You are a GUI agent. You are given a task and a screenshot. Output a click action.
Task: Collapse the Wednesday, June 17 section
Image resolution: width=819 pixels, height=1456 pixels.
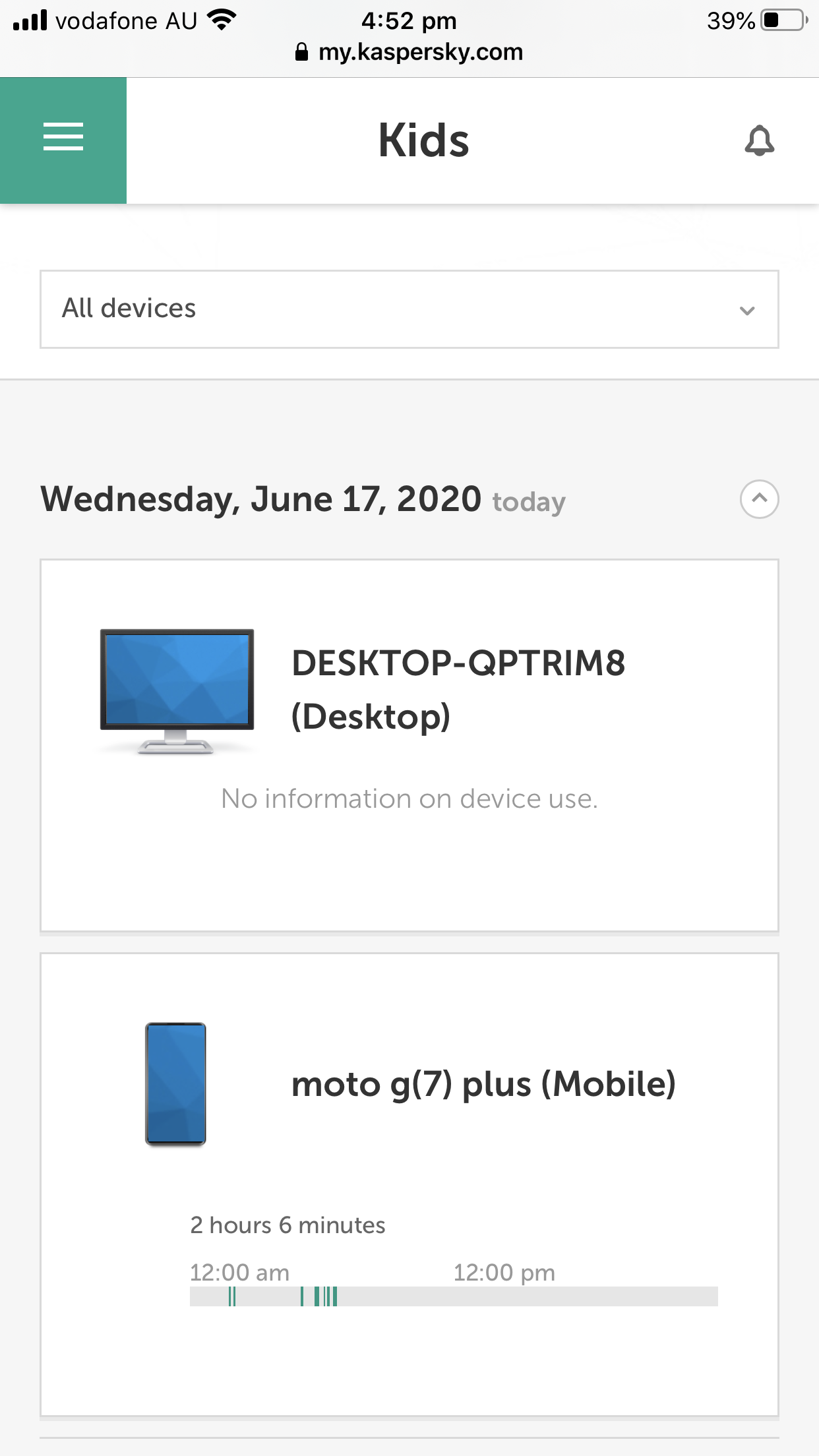pyautogui.click(x=759, y=499)
